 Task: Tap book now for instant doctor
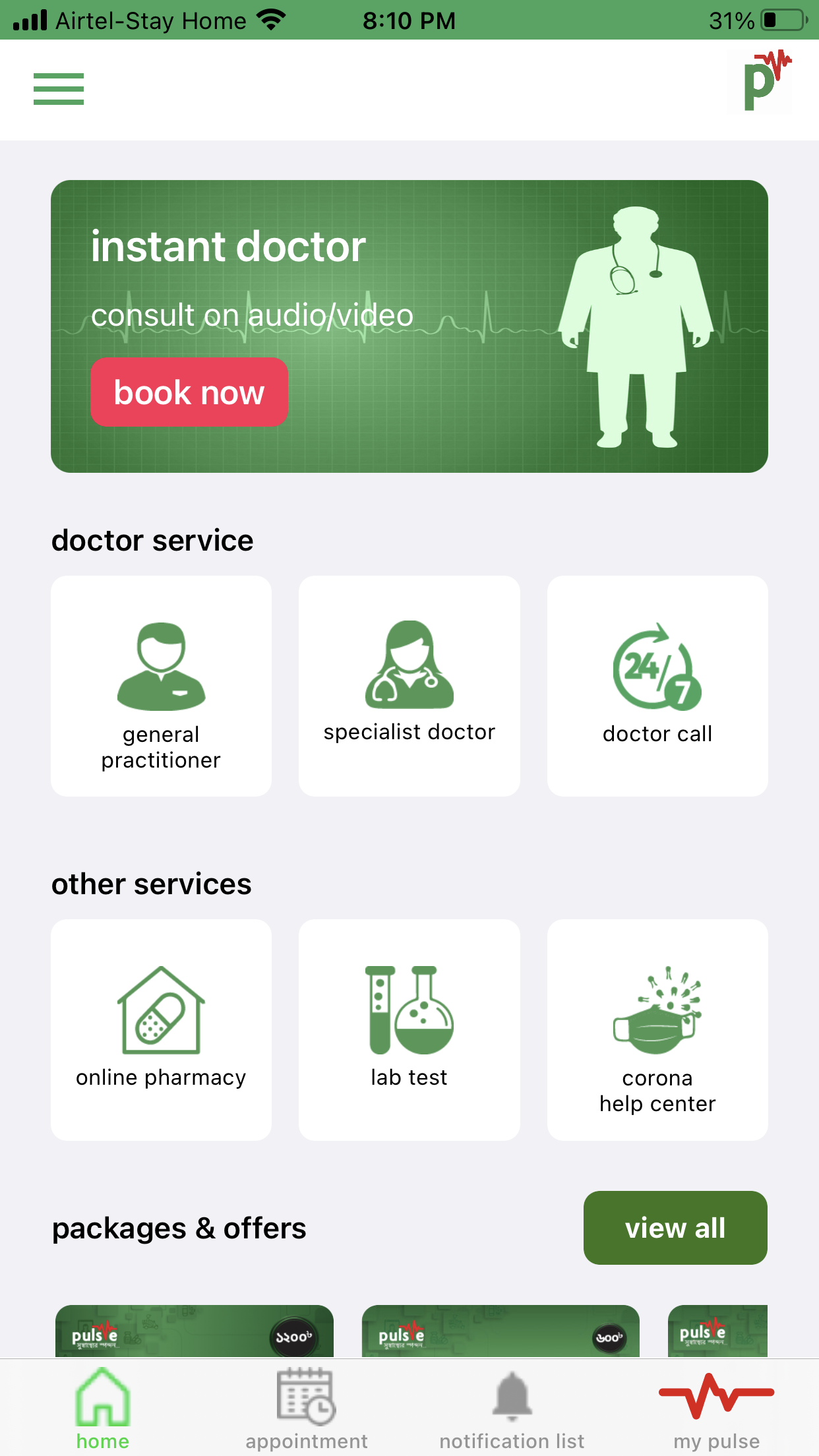pos(189,392)
